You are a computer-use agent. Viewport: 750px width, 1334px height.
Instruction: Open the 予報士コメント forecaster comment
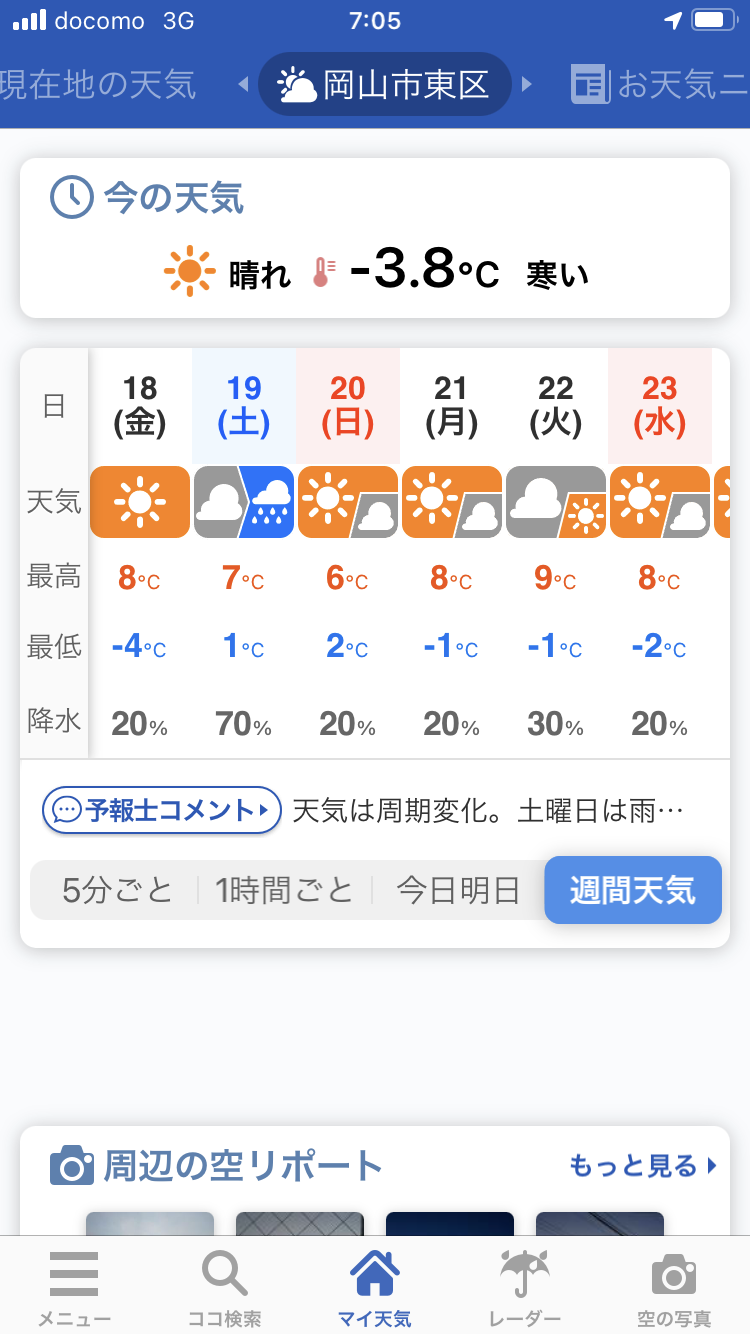(x=161, y=810)
